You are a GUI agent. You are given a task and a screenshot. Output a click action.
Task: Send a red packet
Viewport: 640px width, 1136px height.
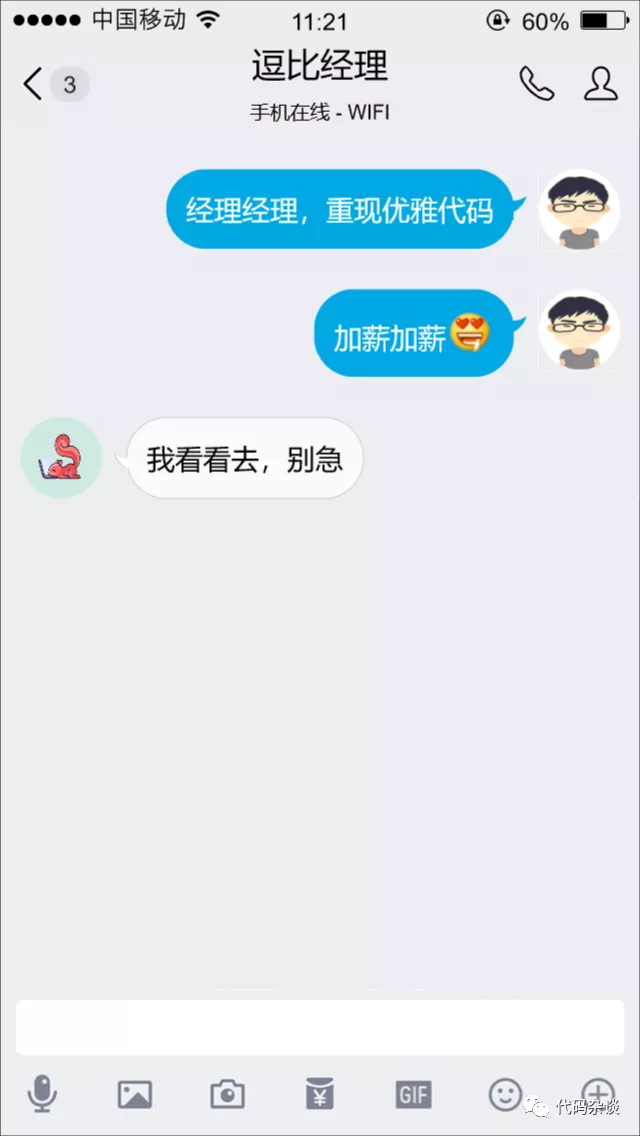click(x=320, y=1094)
